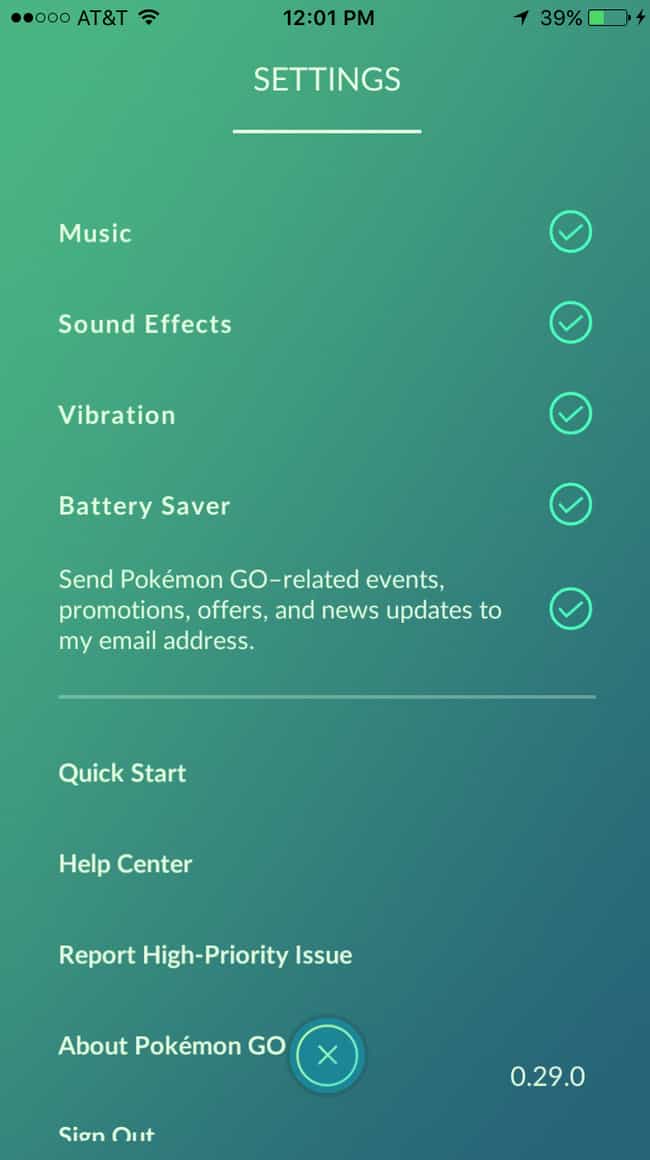Viewport: 650px width, 1160px height.
Task: Disable Sound Effects
Action: point(570,323)
